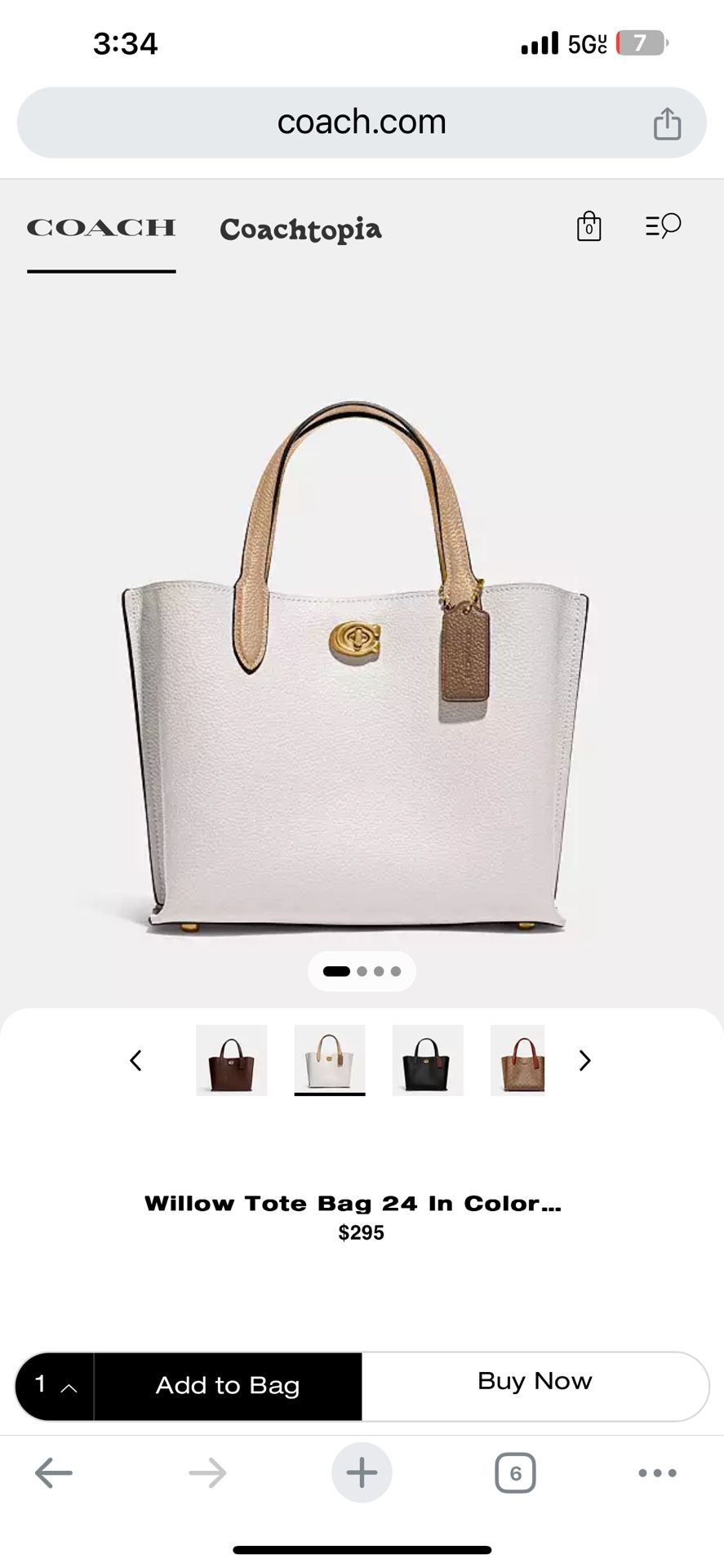
Task: Switch to the Coachtopia tab
Action: pyautogui.click(x=300, y=229)
